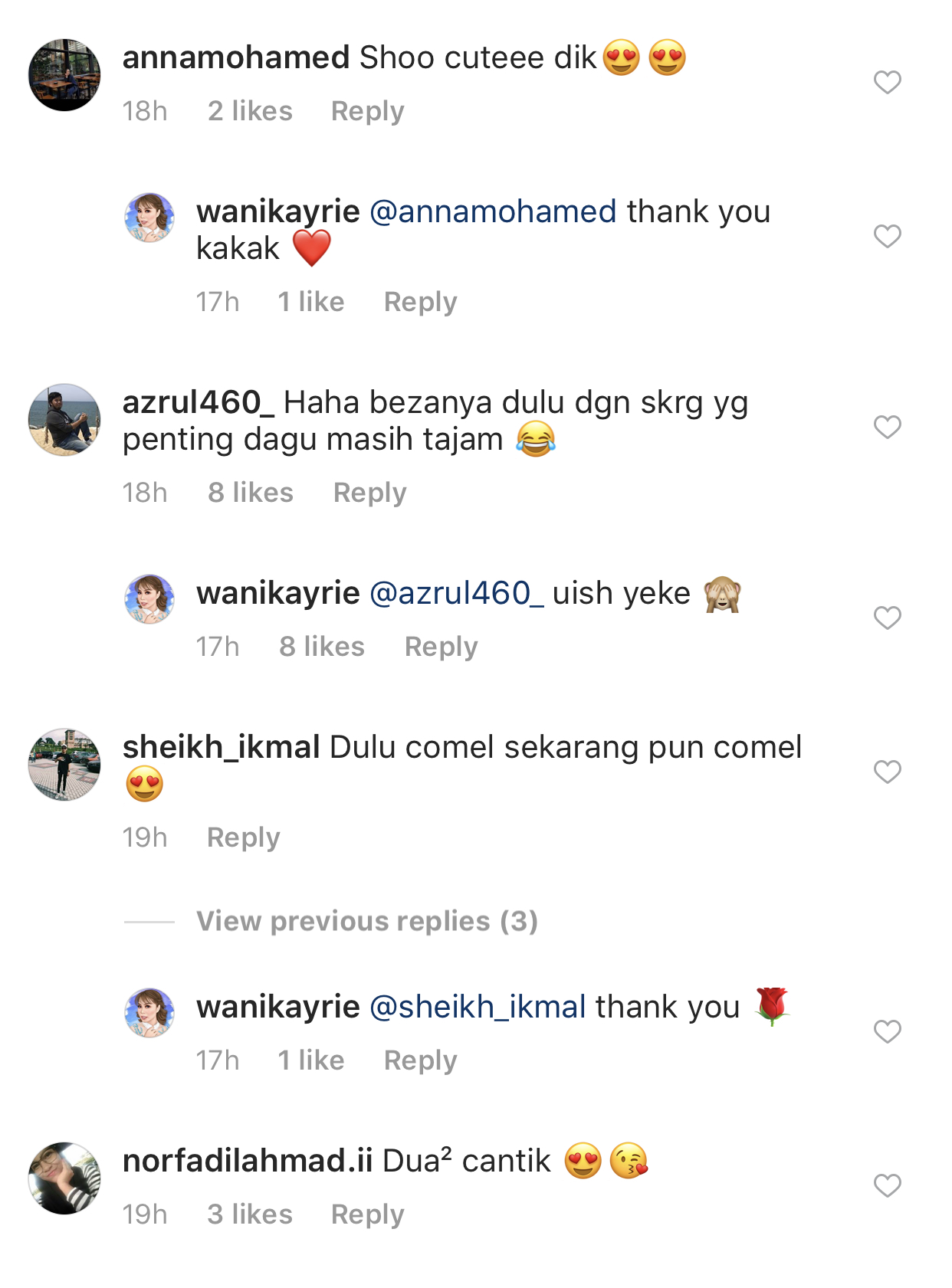Screen dimensions: 952x1288
Task: Like sheikh_ikmal's comment with the heart icon
Action: coord(887,772)
